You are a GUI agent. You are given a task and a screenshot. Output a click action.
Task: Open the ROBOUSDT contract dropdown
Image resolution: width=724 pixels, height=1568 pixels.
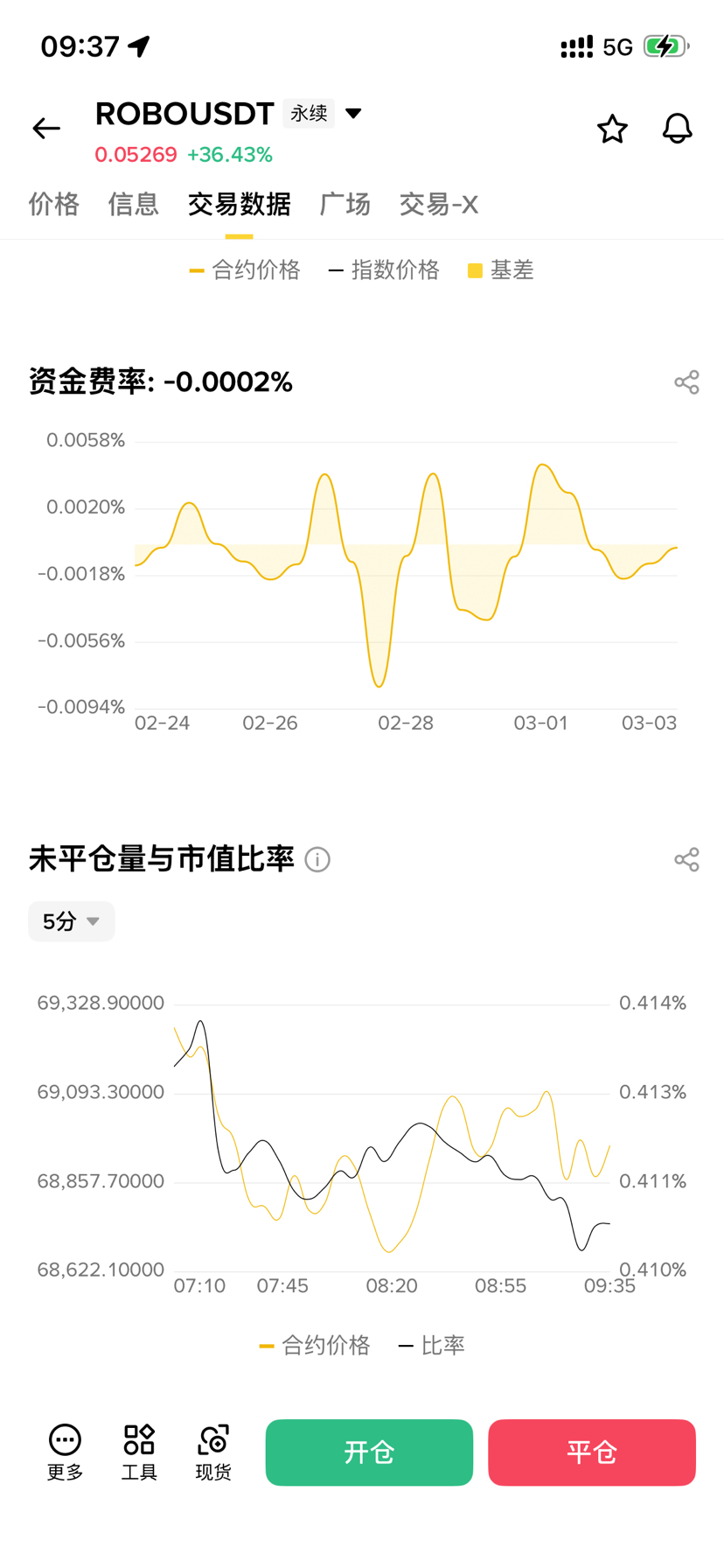[x=353, y=114]
